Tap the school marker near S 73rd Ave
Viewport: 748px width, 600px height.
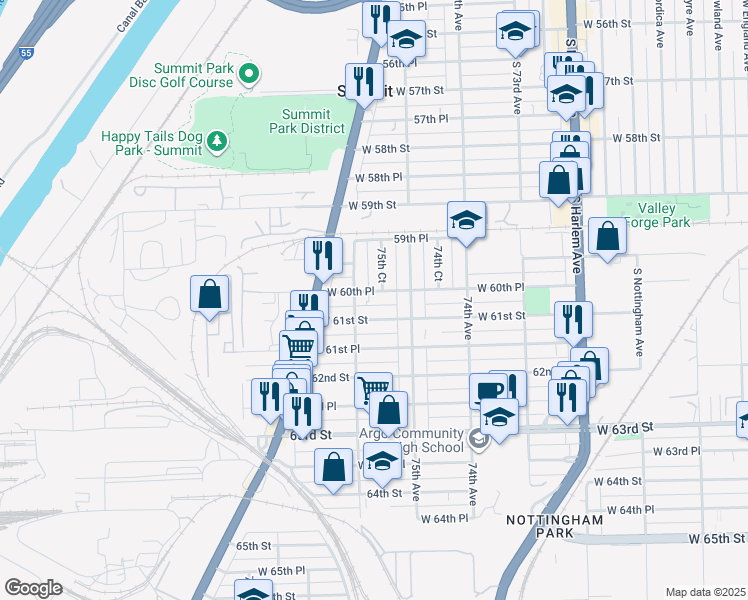coord(515,32)
